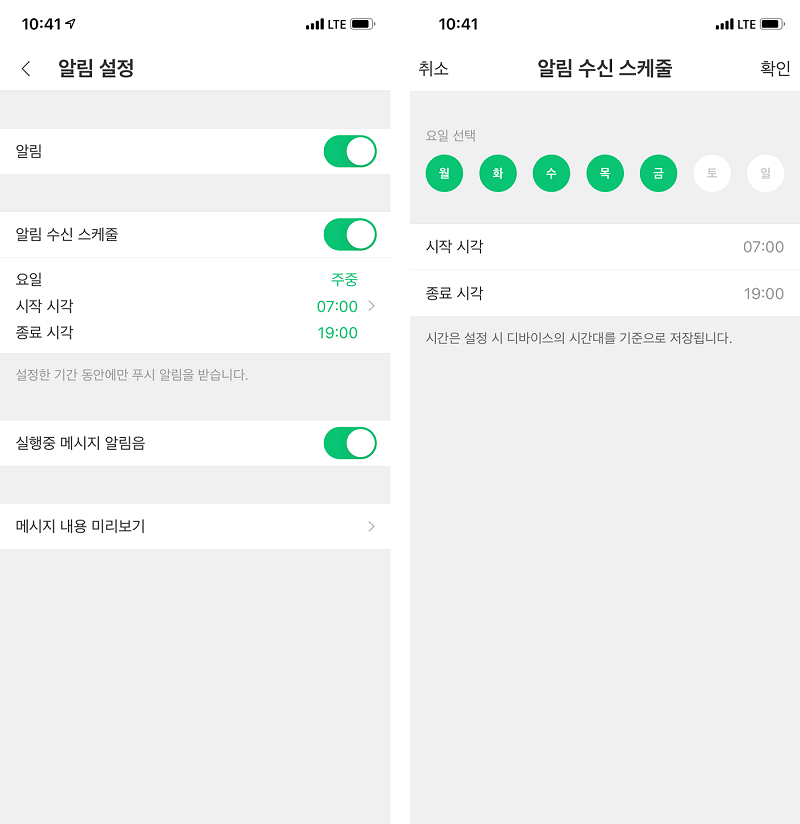Open 메시지 내용 미리보기
The width and height of the screenshot is (800, 824).
pyautogui.click(x=195, y=526)
